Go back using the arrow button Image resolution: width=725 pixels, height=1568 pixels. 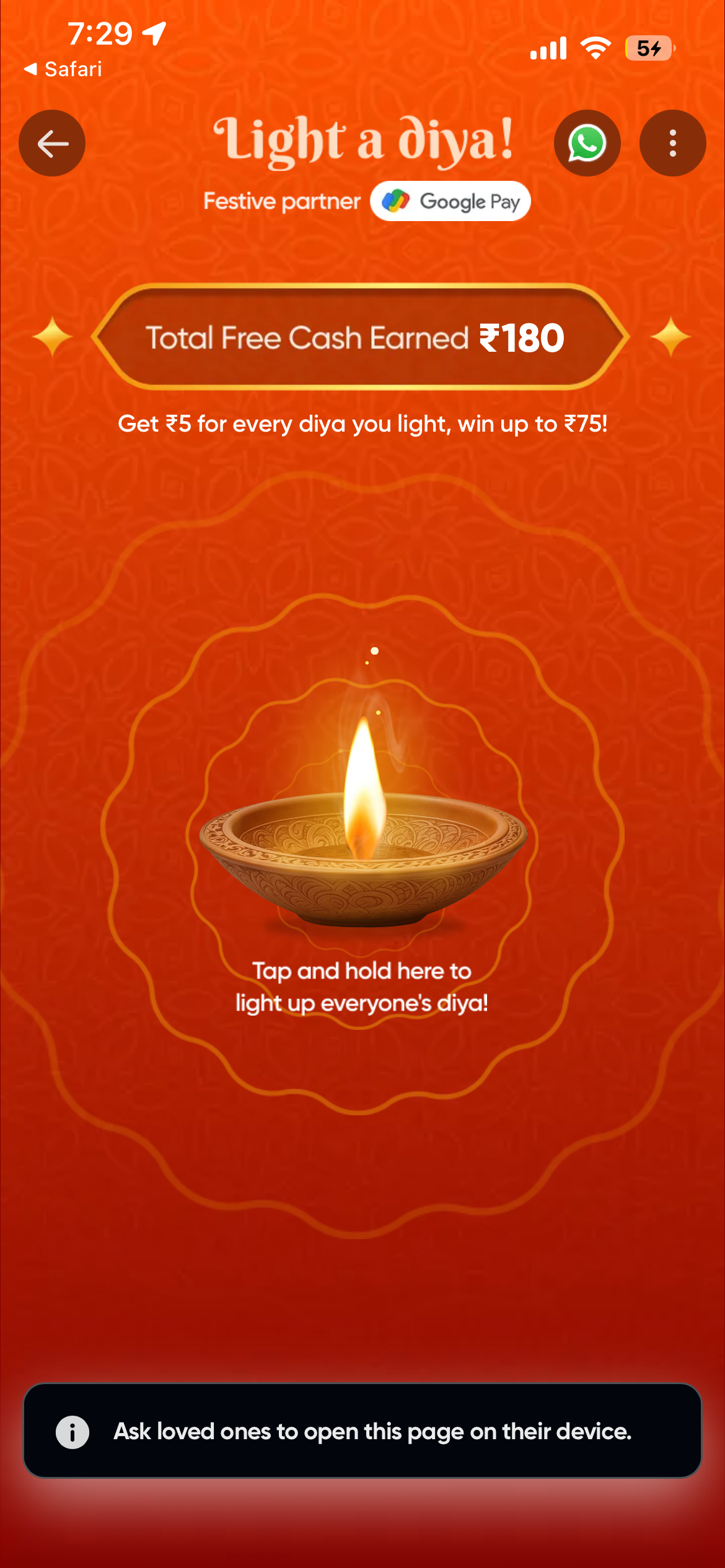52,144
